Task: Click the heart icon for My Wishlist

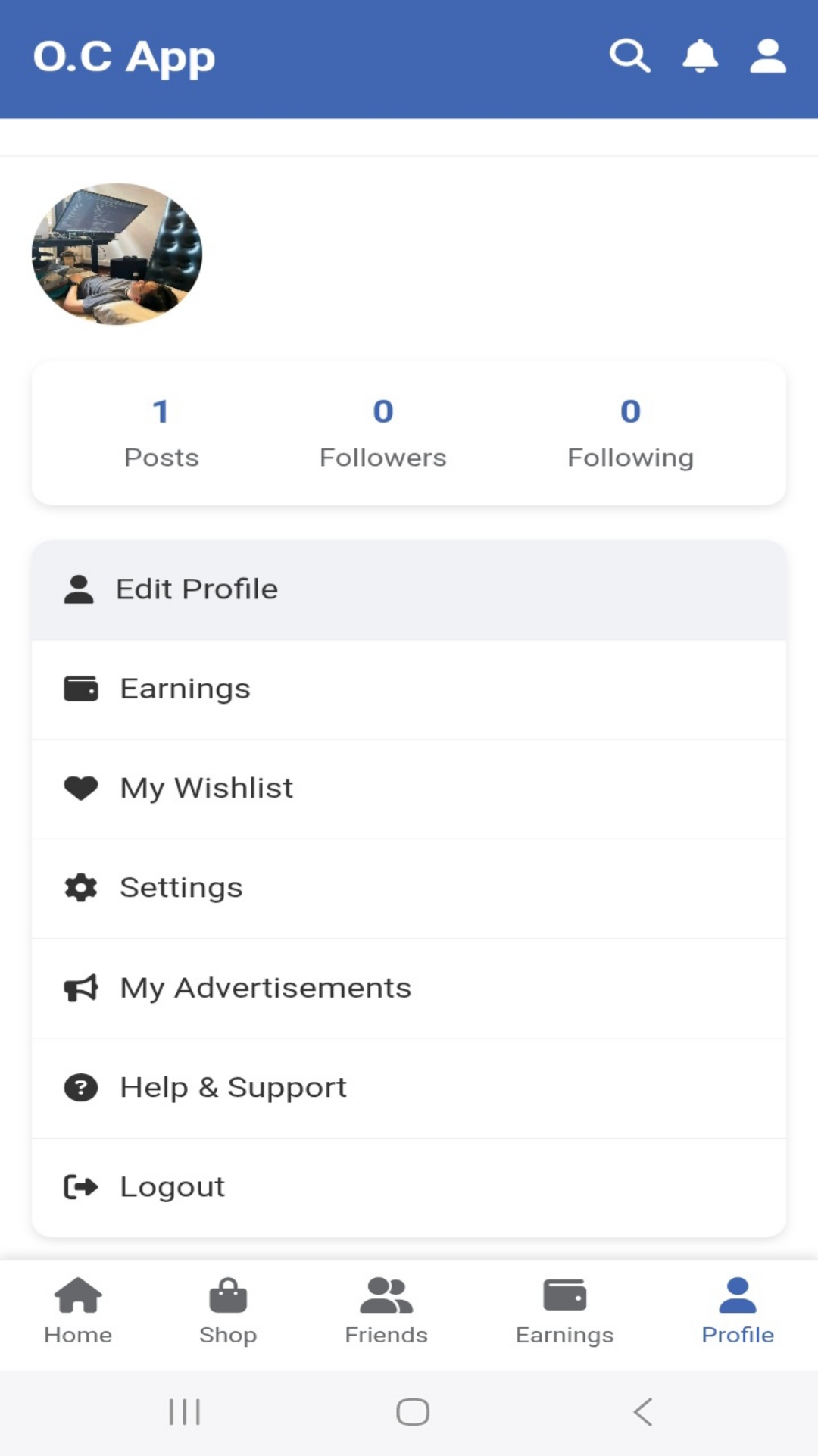Action: click(80, 788)
